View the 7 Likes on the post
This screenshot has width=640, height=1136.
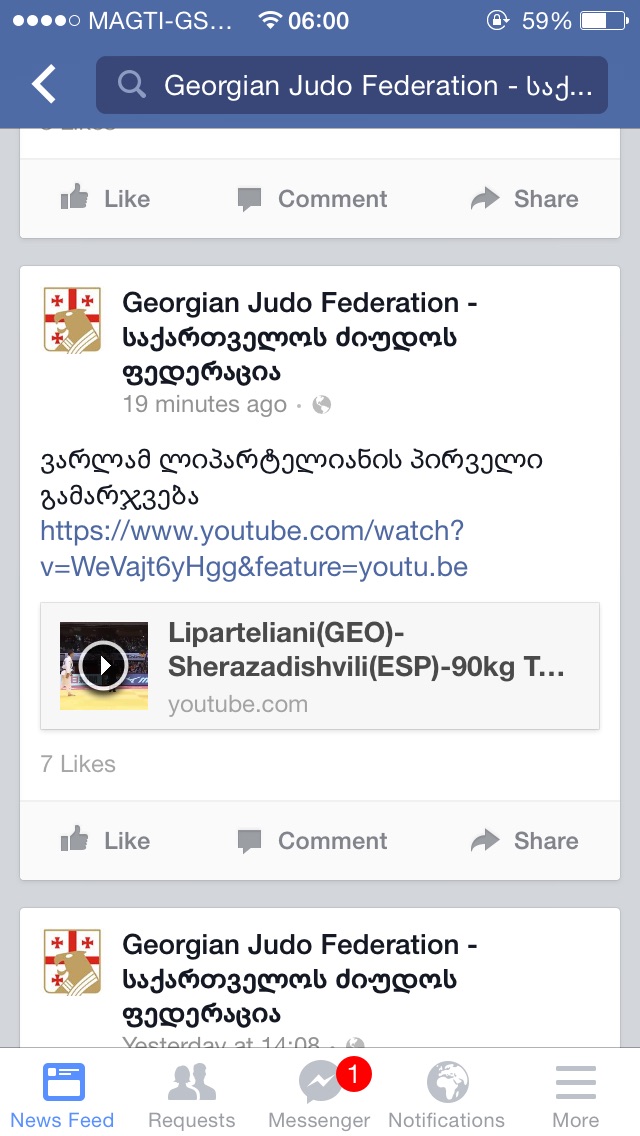78,764
